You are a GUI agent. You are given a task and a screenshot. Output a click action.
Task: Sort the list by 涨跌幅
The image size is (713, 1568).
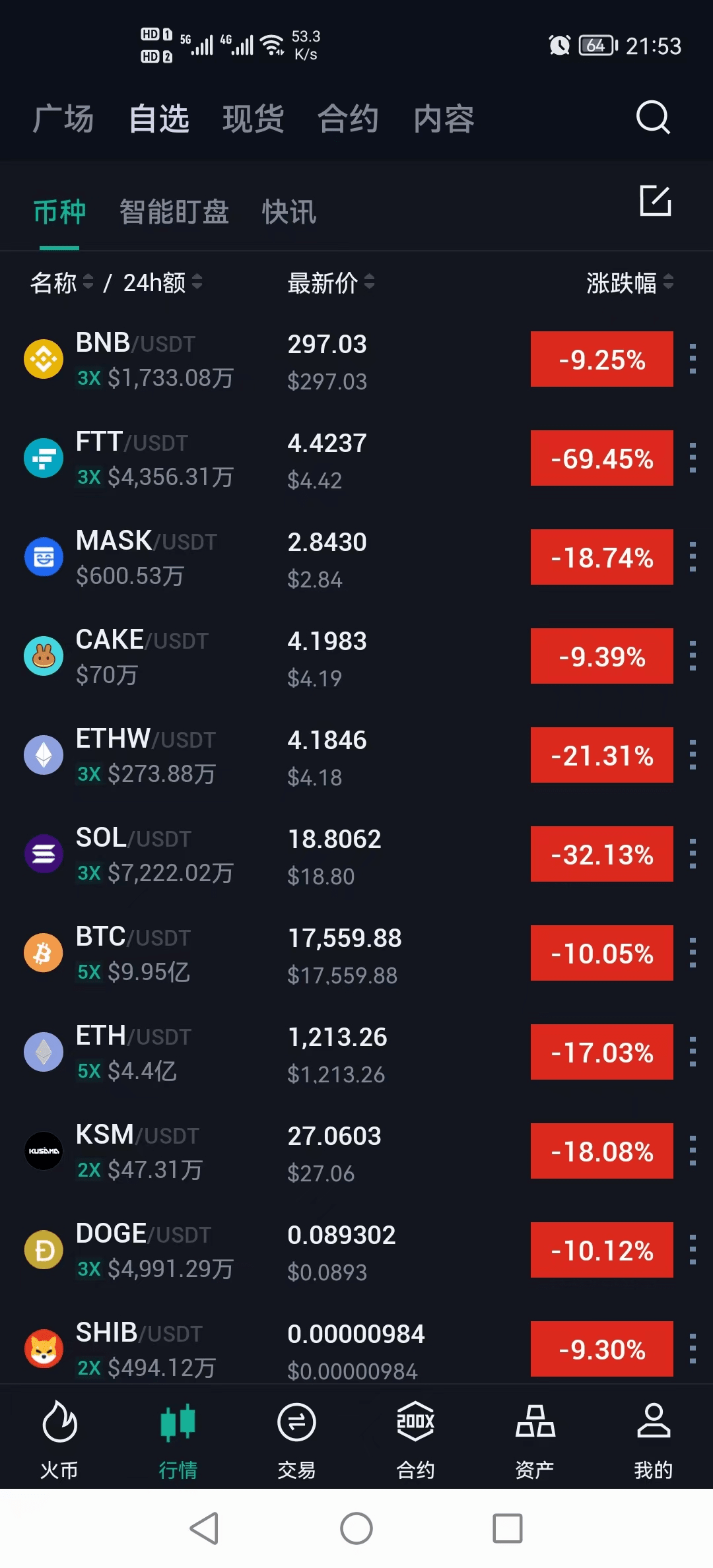630,282
